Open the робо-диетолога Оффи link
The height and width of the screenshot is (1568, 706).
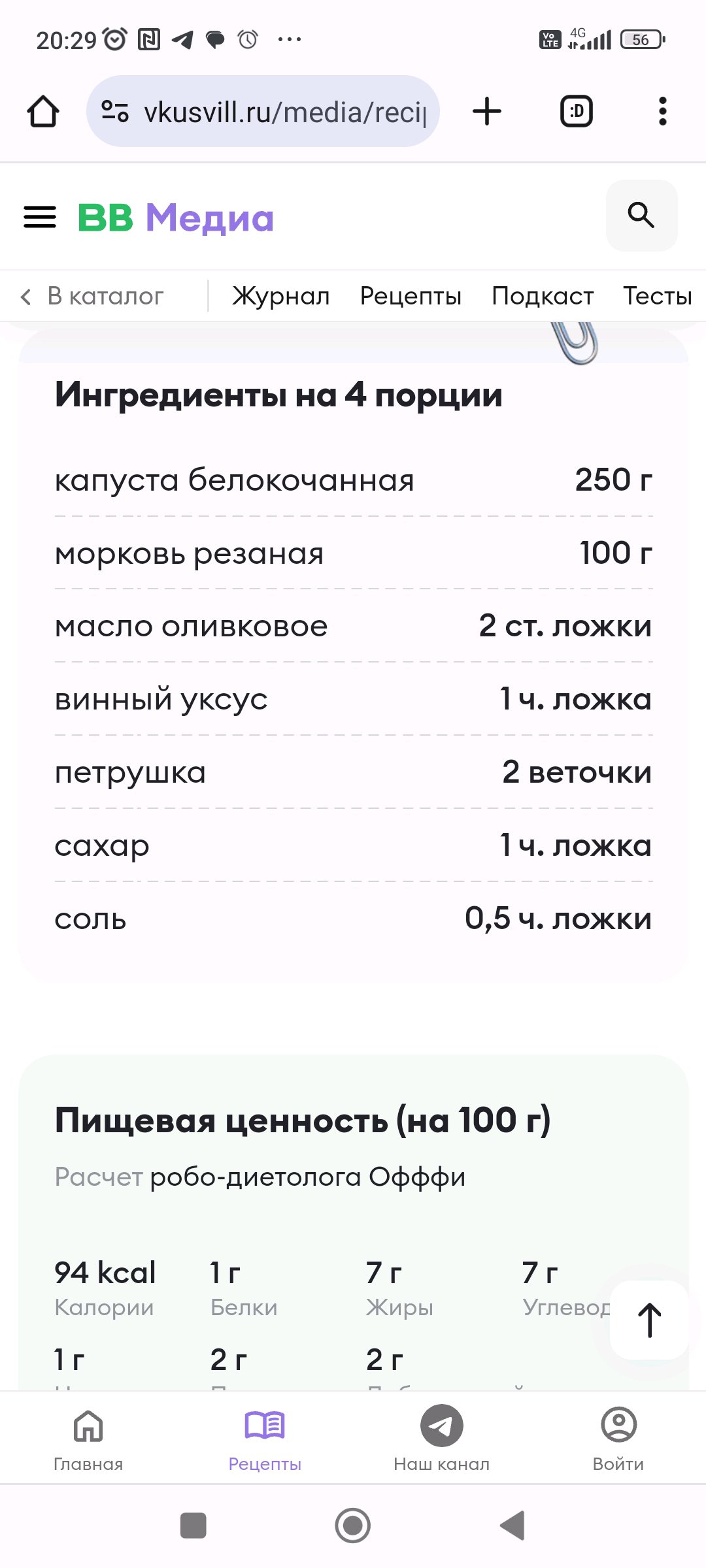point(308,1177)
